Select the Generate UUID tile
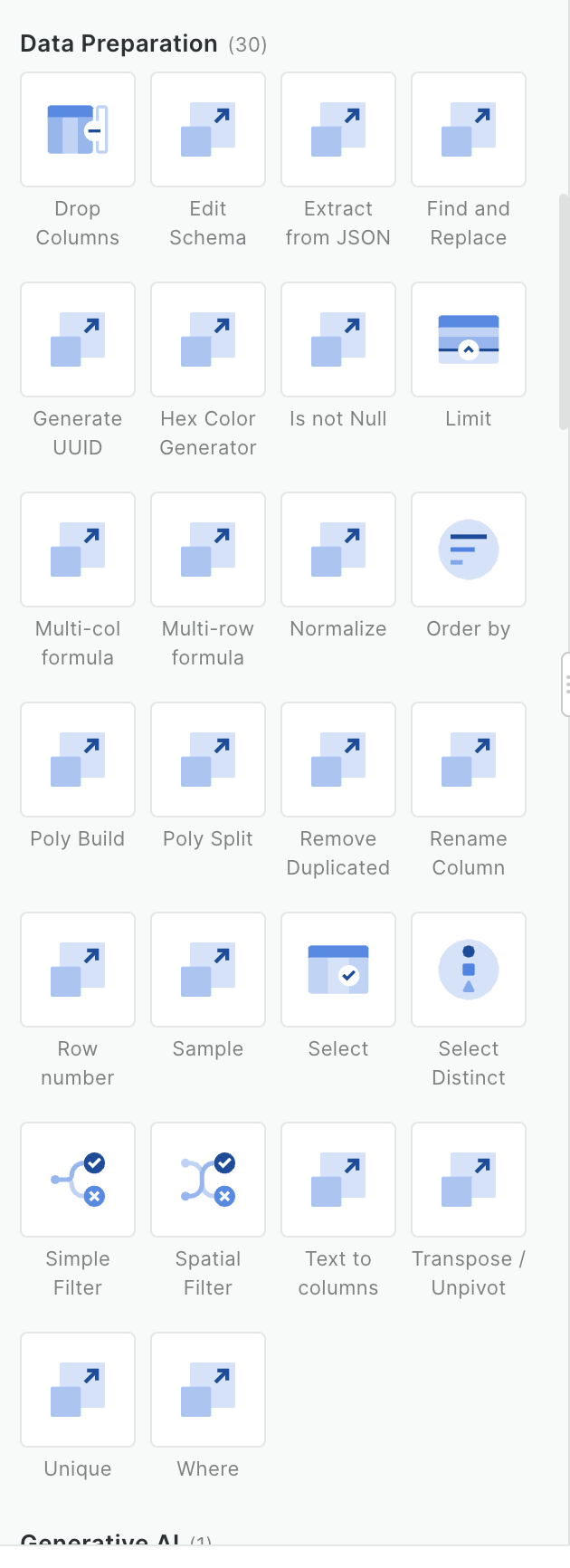This screenshot has height=1568, width=570. click(78, 339)
